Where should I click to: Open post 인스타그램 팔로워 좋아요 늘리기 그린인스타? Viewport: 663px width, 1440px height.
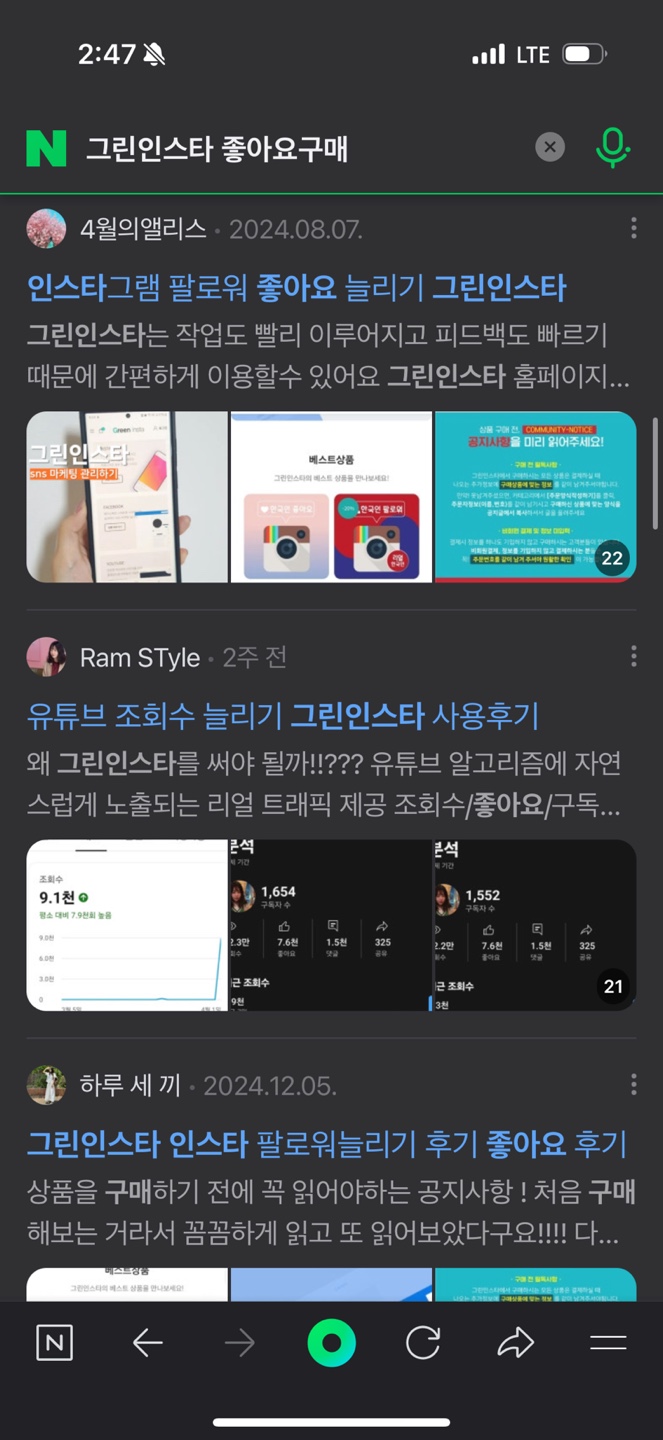tap(296, 289)
